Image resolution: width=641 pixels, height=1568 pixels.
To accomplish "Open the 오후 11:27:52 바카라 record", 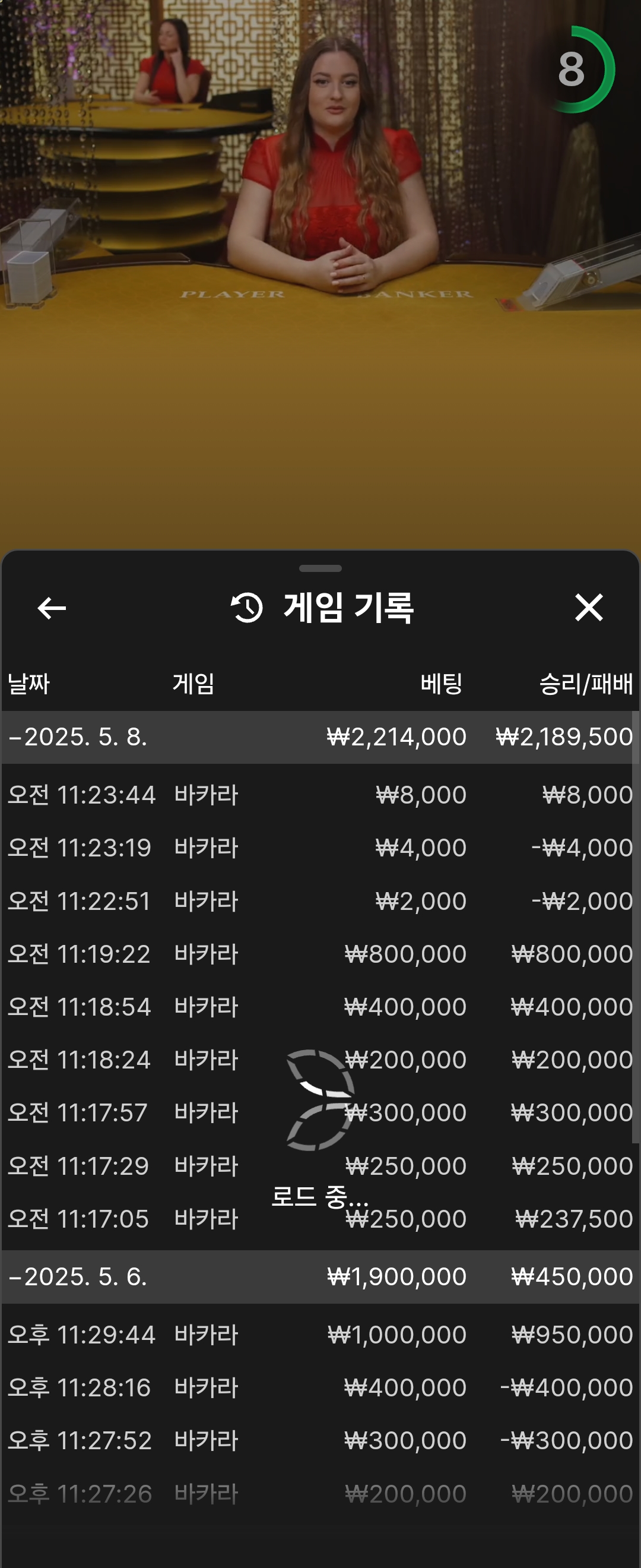I will tap(320, 1440).
